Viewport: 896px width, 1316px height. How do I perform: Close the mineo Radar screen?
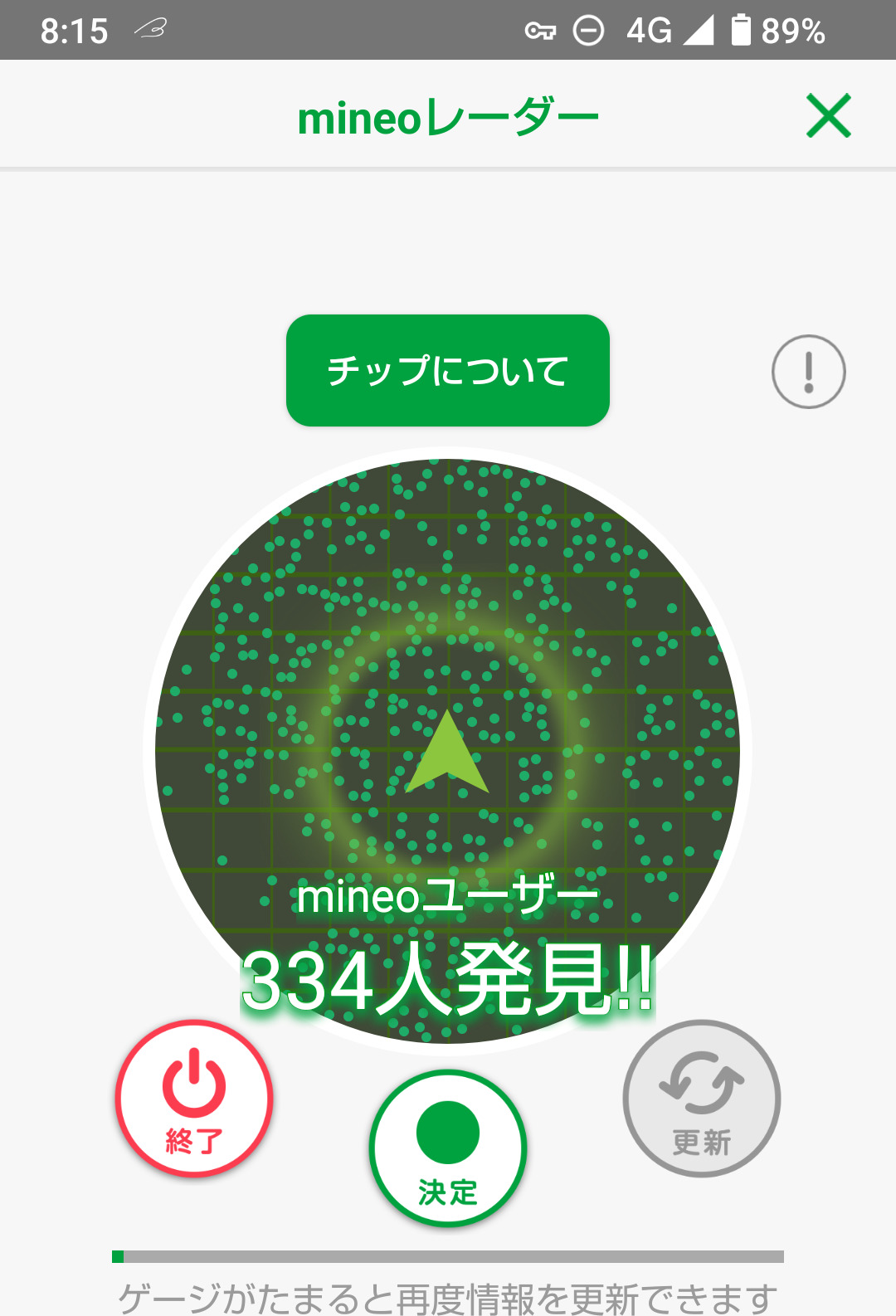[828, 115]
